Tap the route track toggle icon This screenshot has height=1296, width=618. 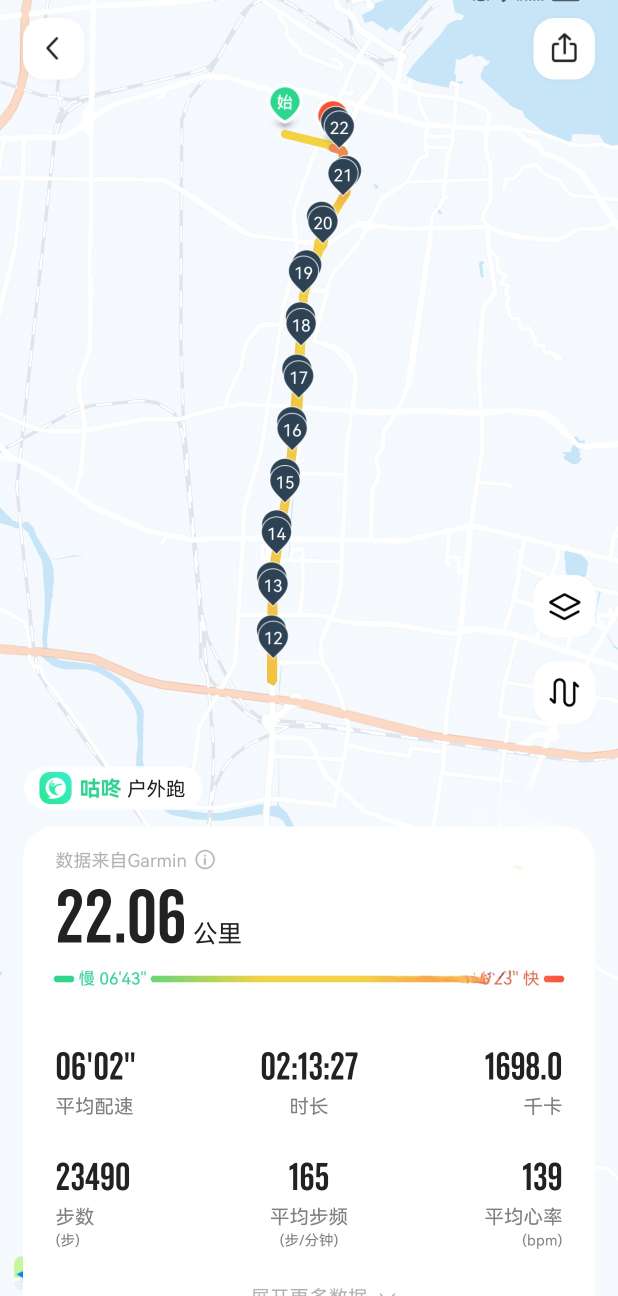coord(564,692)
